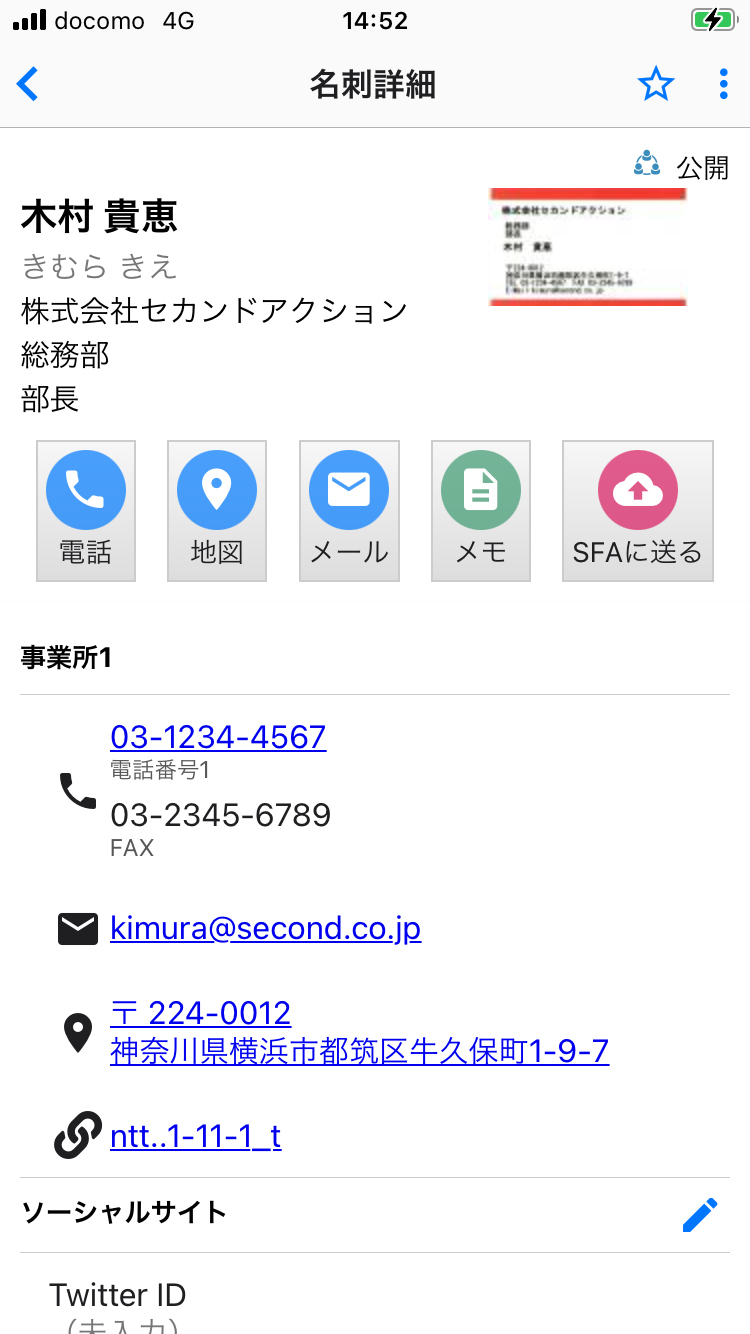Open the ntt..1-11-1_t URL link

[x=196, y=1136]
